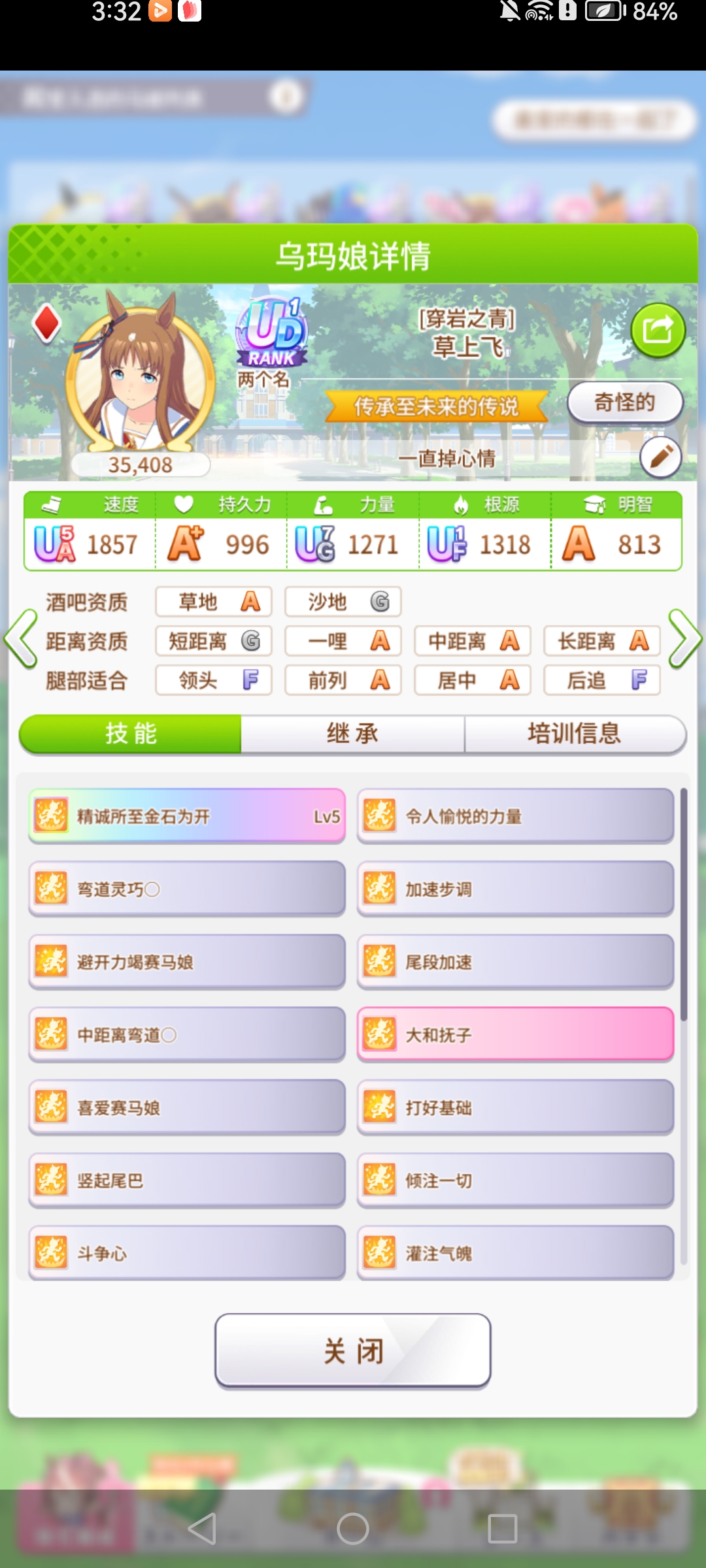706x1568 pixels.
Task: Open the skill 尾段加速
Action: click(515, 962)
